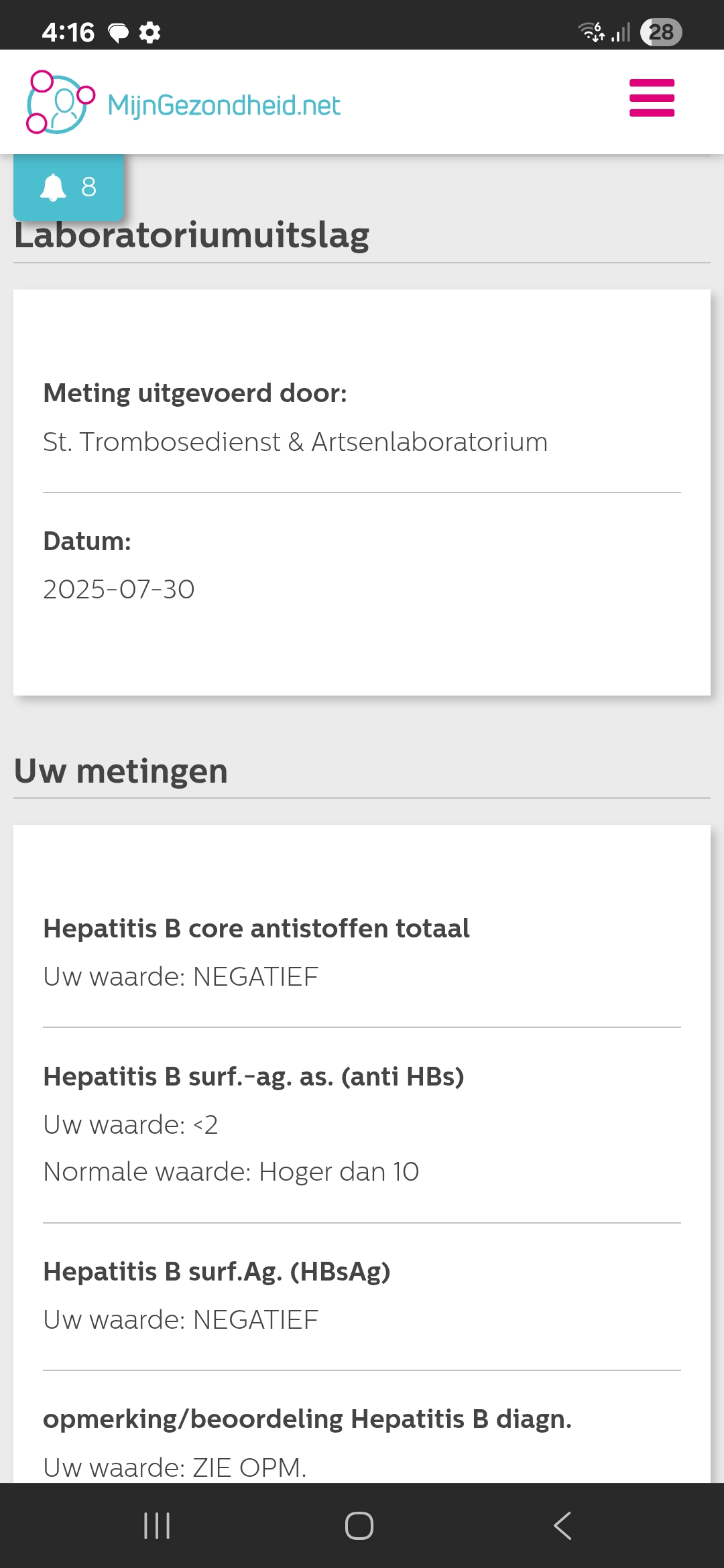Tap the MijnGezondheid.net logo to go home
The image size is (724, 1568).
point(184,103)
